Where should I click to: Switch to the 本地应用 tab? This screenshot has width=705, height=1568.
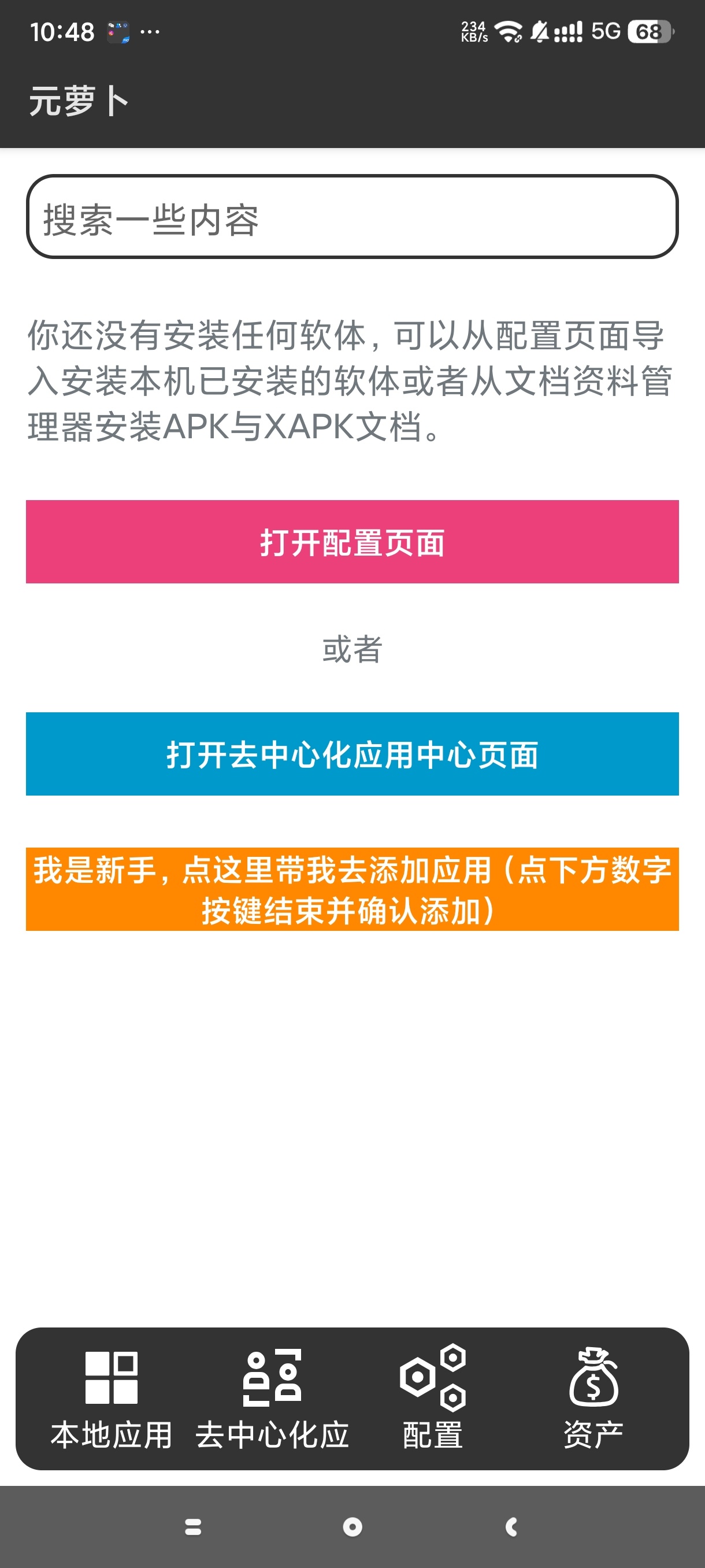[x=112, y=1398]
